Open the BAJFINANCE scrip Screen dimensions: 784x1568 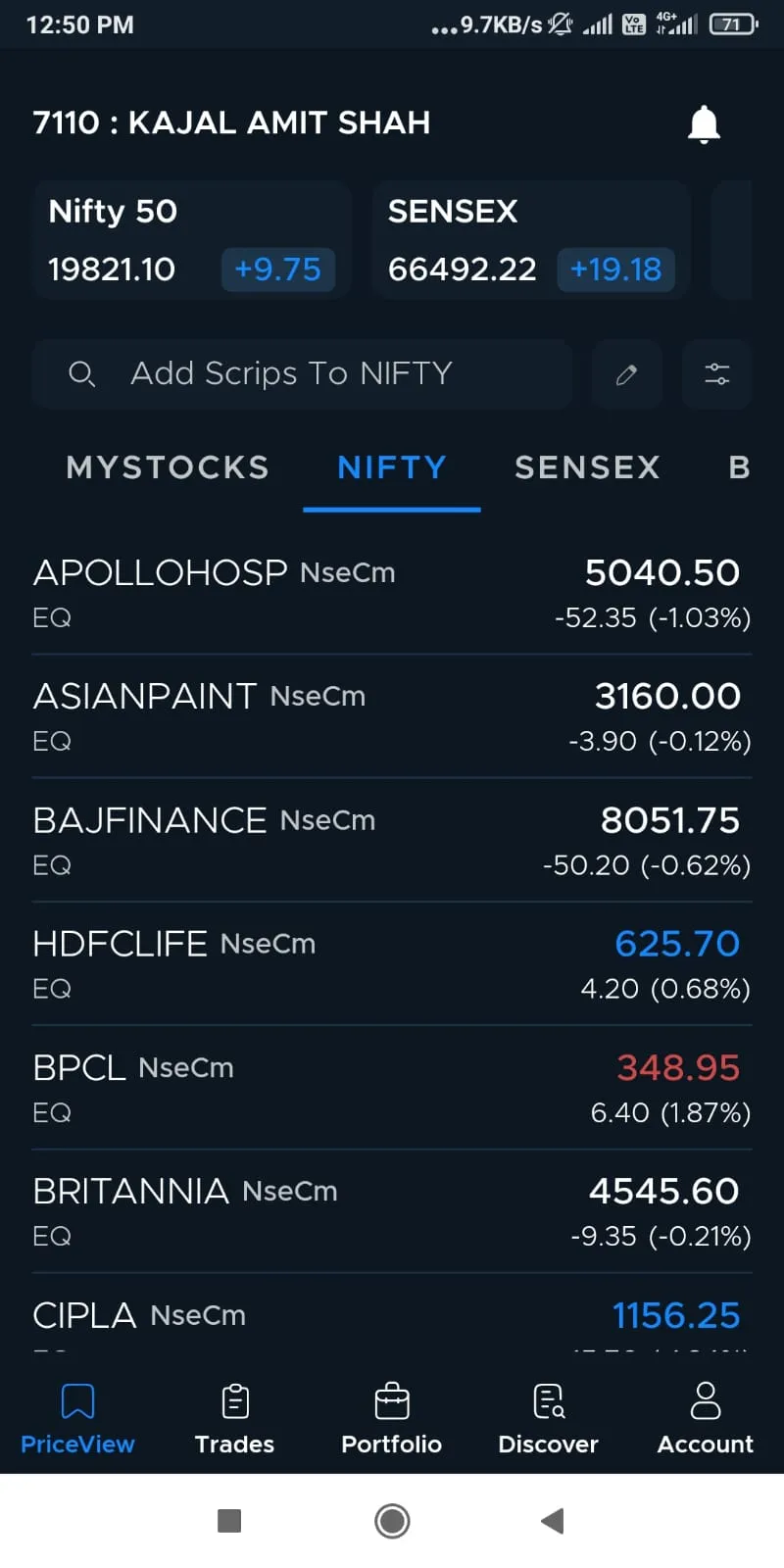(392, 841)
